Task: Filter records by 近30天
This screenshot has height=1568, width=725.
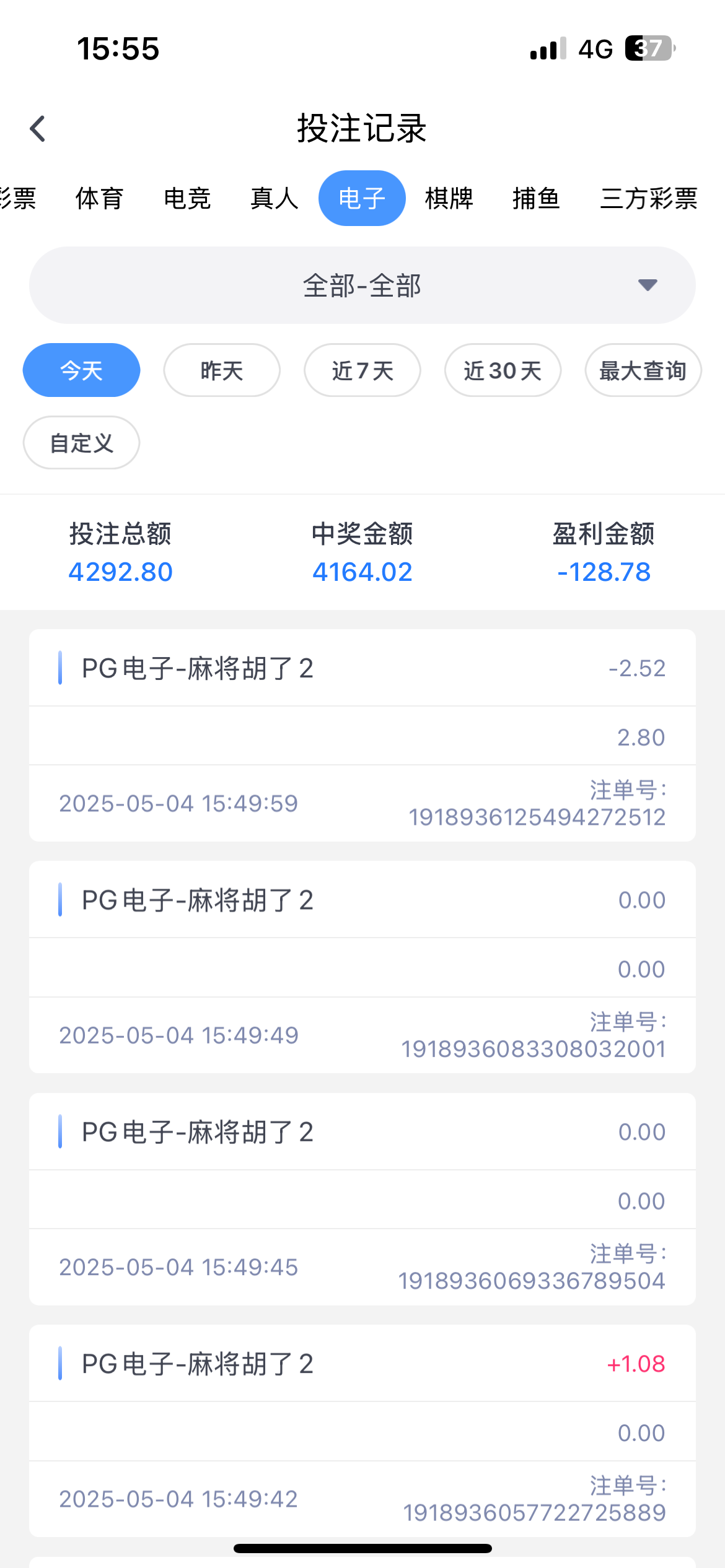Action: (503, 370)
